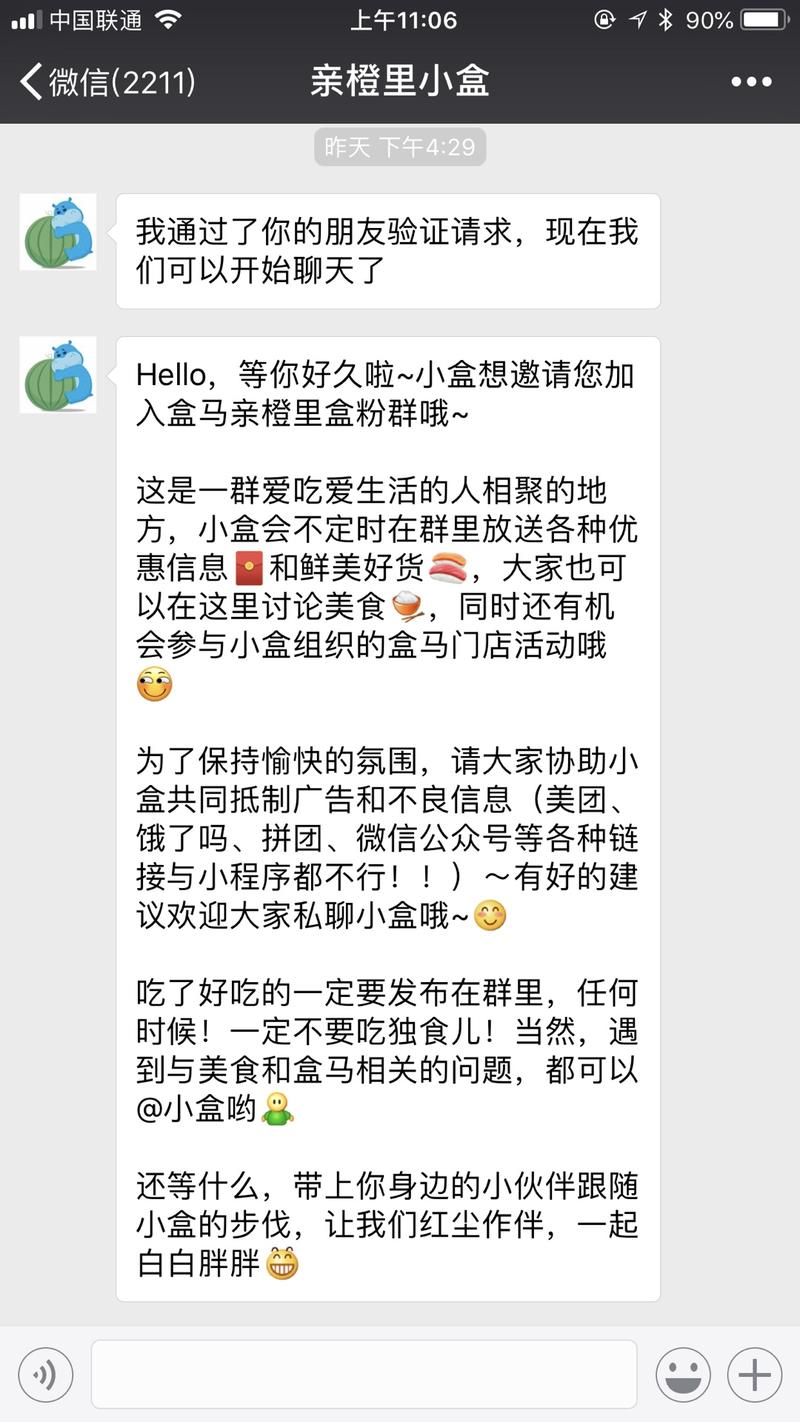800x1422 pixels.
Task: Open the emoji picker smiley icon
Action: [686, 1374]
